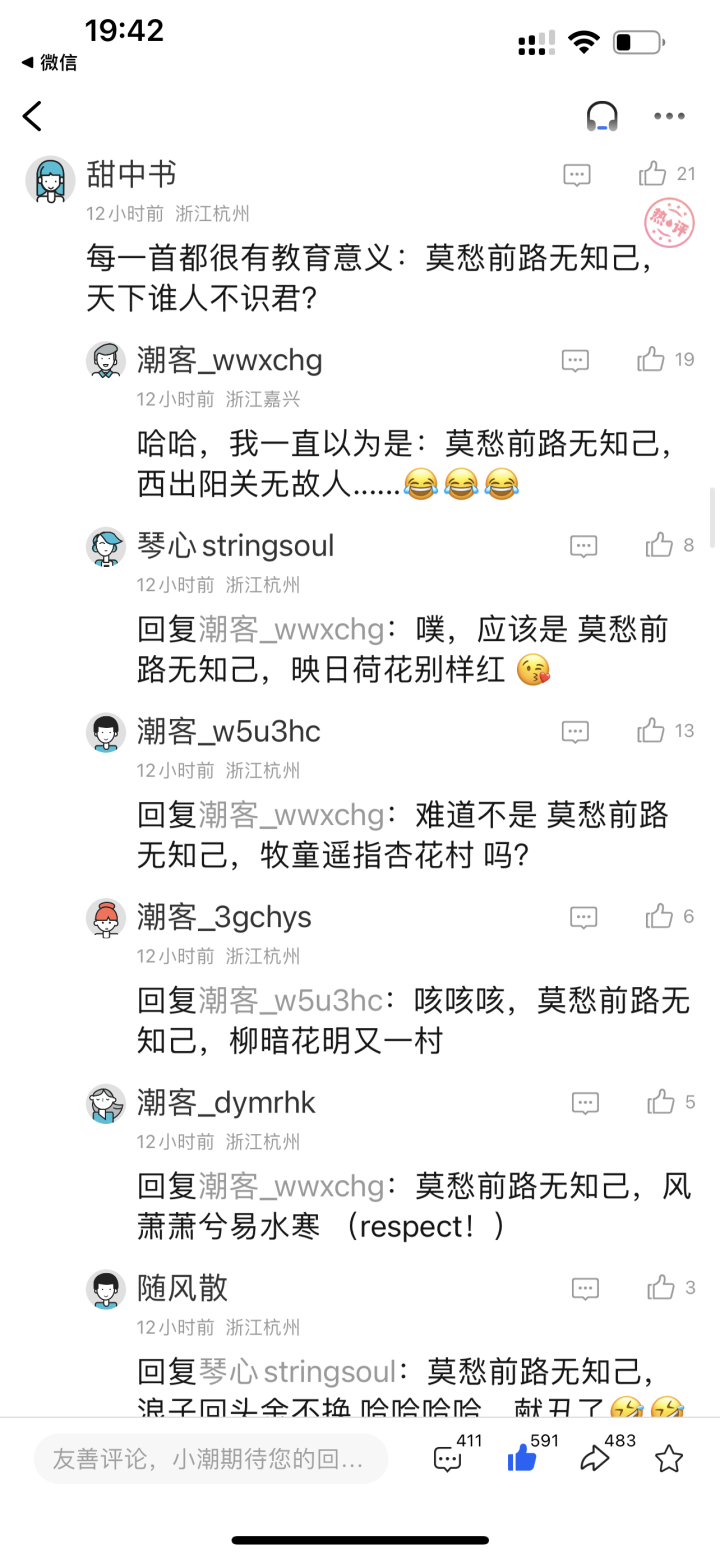Open the three-dot overflow menu

[669, 116]
